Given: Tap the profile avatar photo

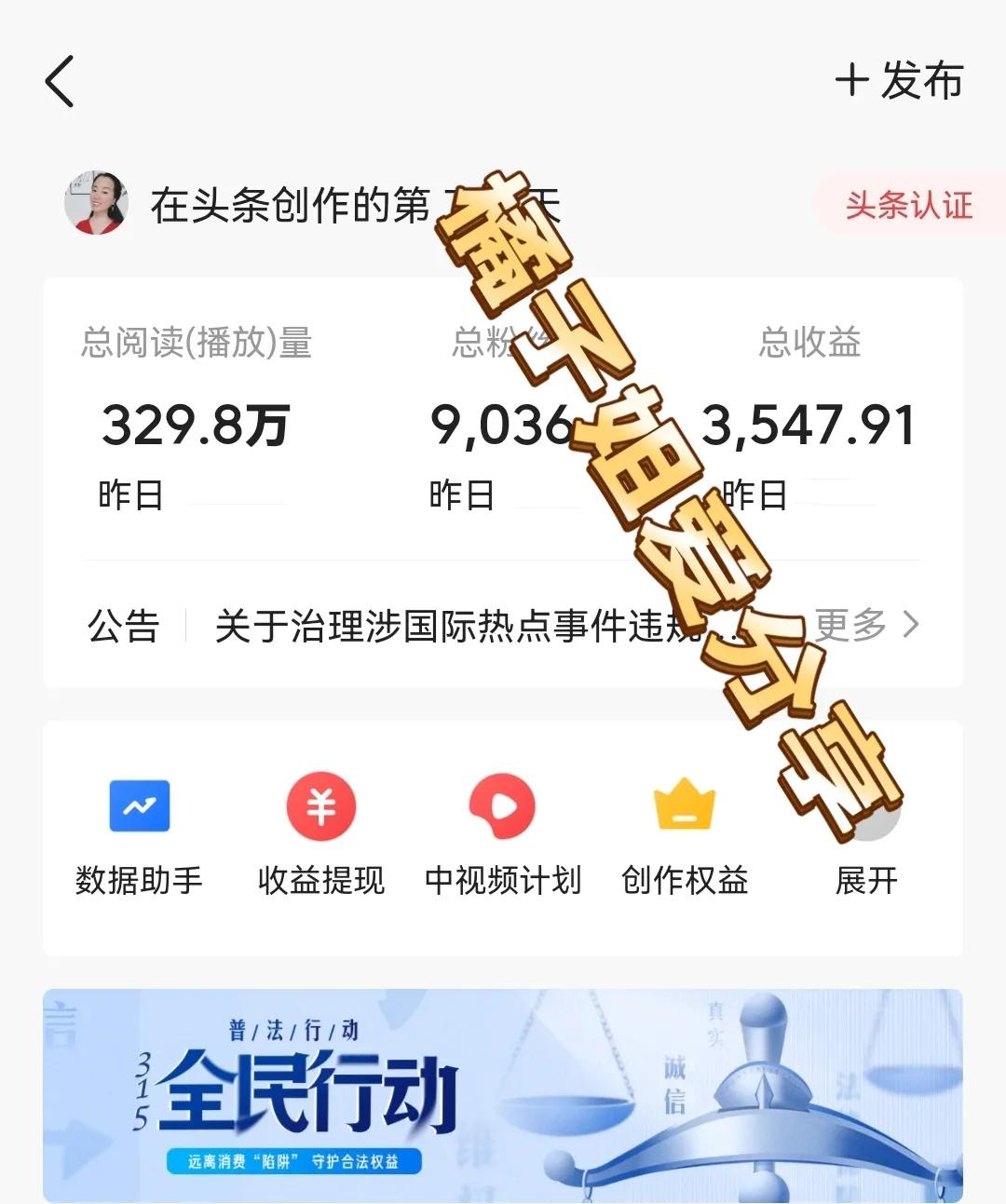Looking at the screenshot, I should click(x=97, y=203).
